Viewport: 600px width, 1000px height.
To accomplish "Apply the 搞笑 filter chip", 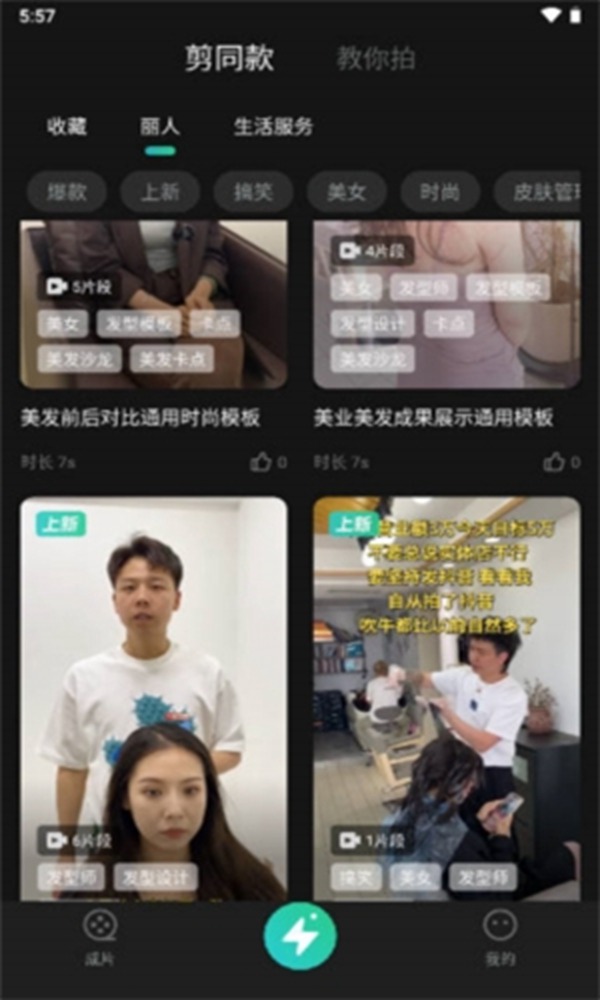I will pyautogui.click(x=253, y=192).
